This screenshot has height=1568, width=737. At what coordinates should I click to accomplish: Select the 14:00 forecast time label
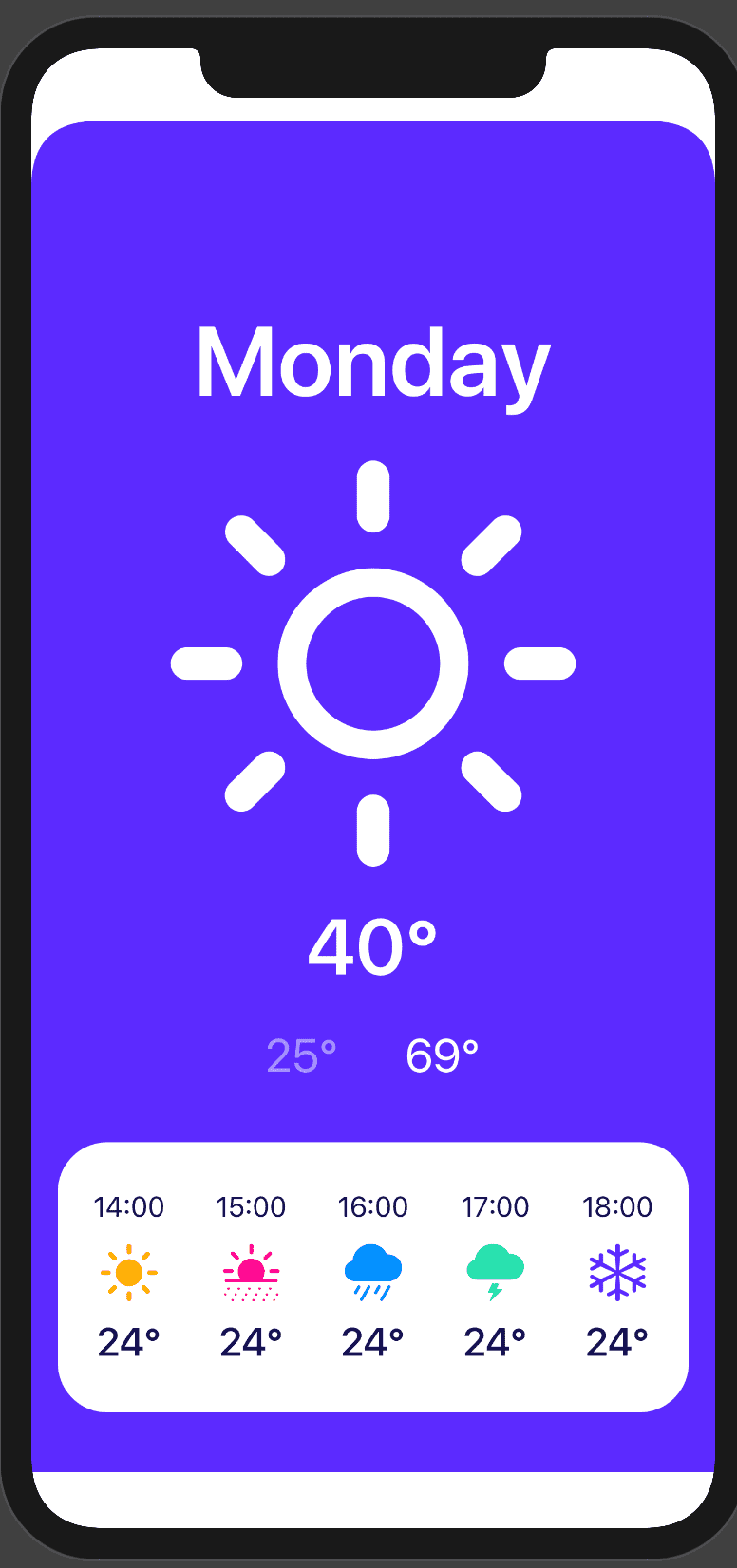coord(128,1206)
